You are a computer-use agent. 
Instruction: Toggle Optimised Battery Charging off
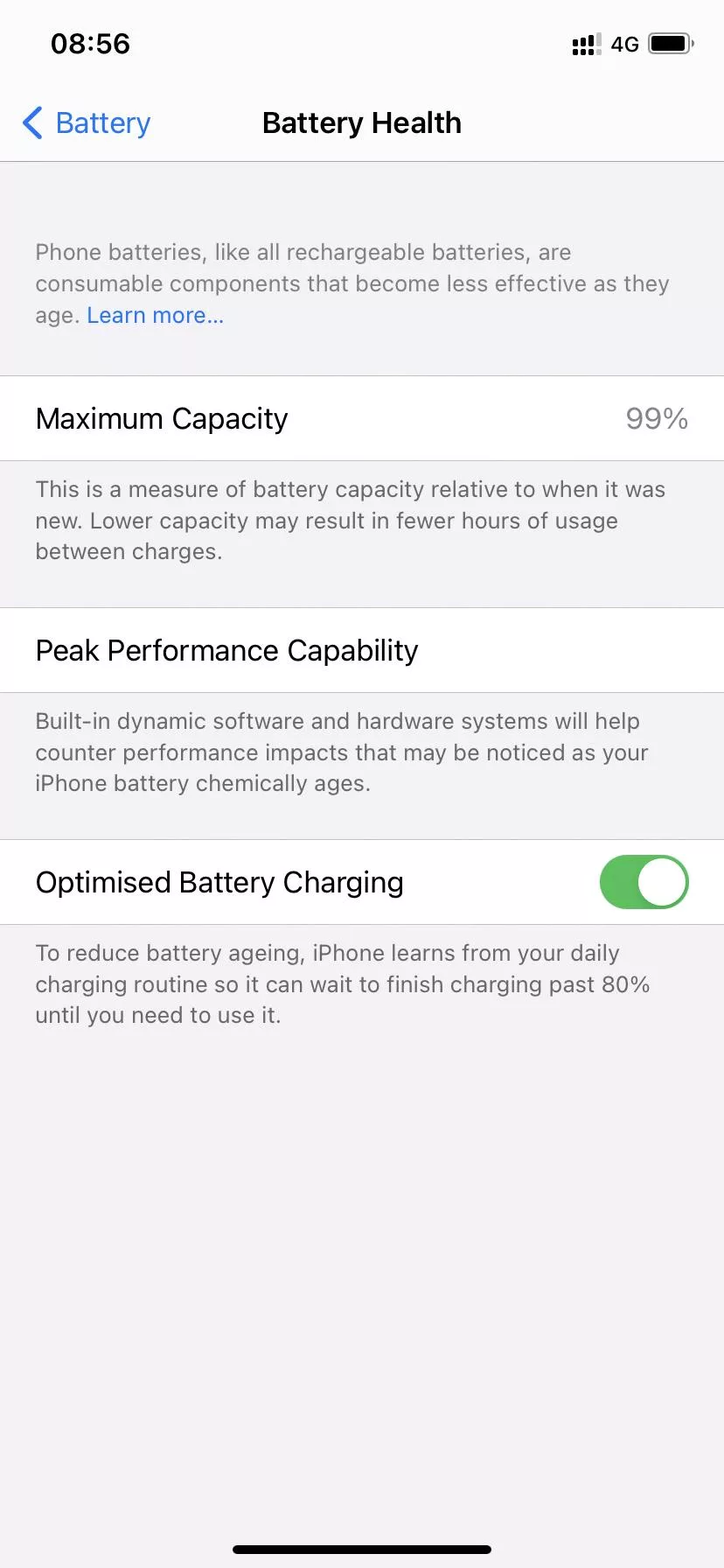(x=644, y=882)
